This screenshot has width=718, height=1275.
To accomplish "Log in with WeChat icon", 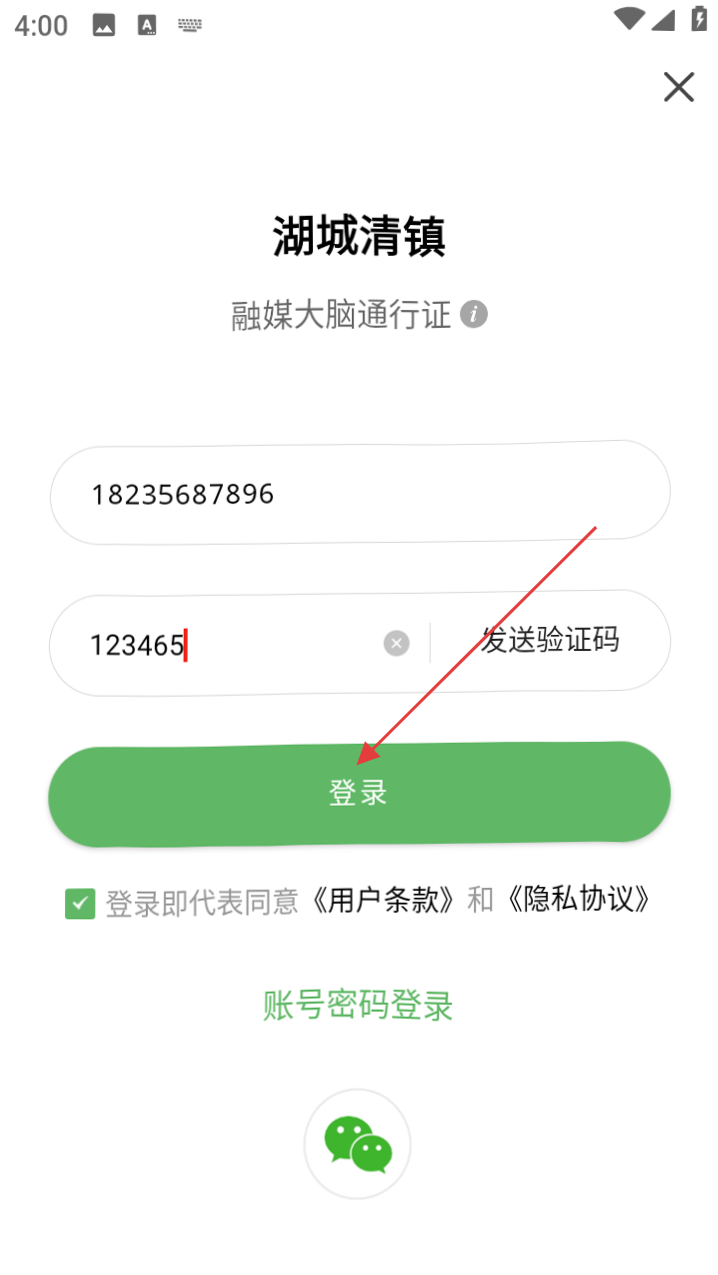I will (358, 1144).
